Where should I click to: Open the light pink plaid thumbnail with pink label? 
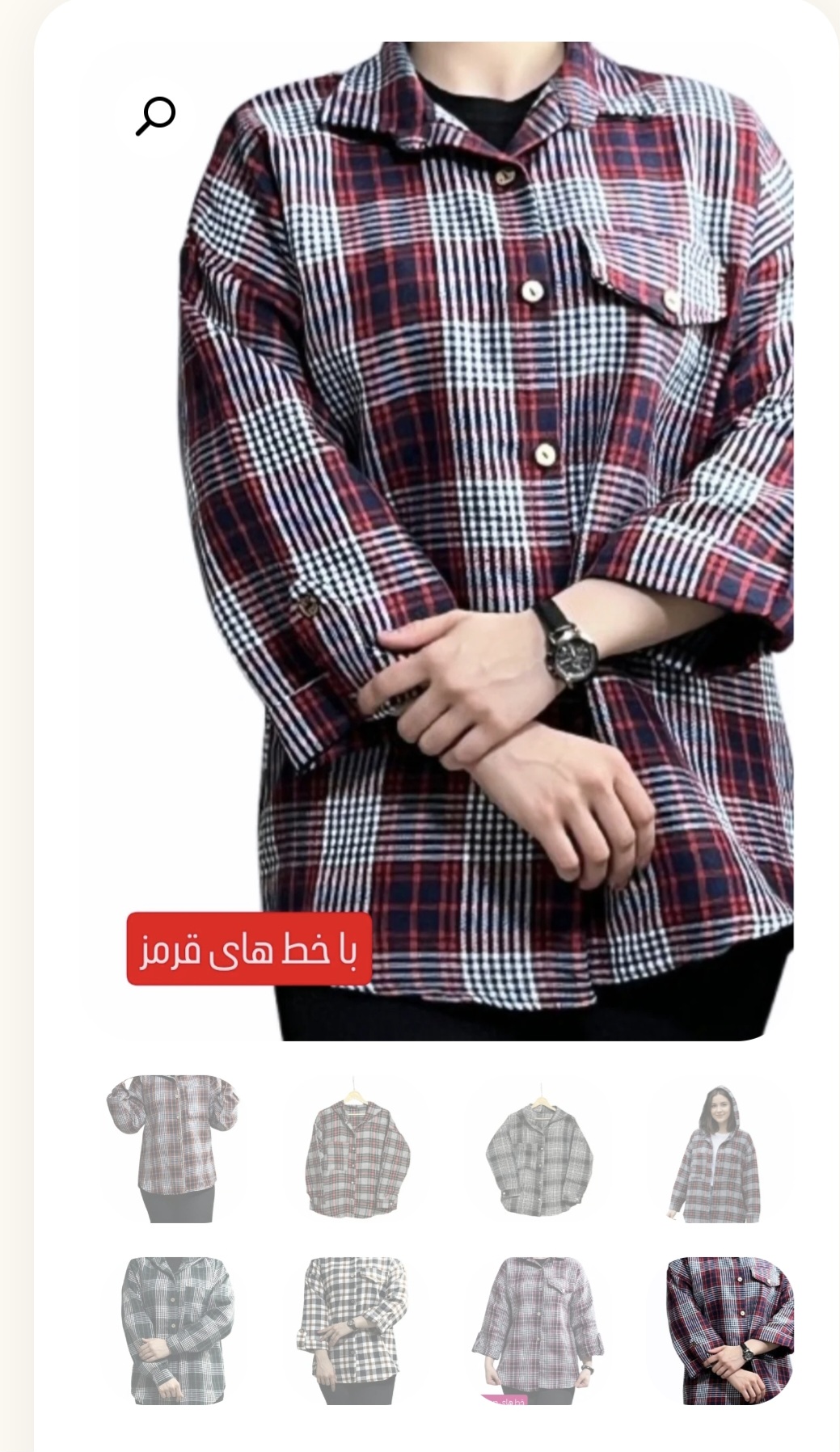[538, 1330]
